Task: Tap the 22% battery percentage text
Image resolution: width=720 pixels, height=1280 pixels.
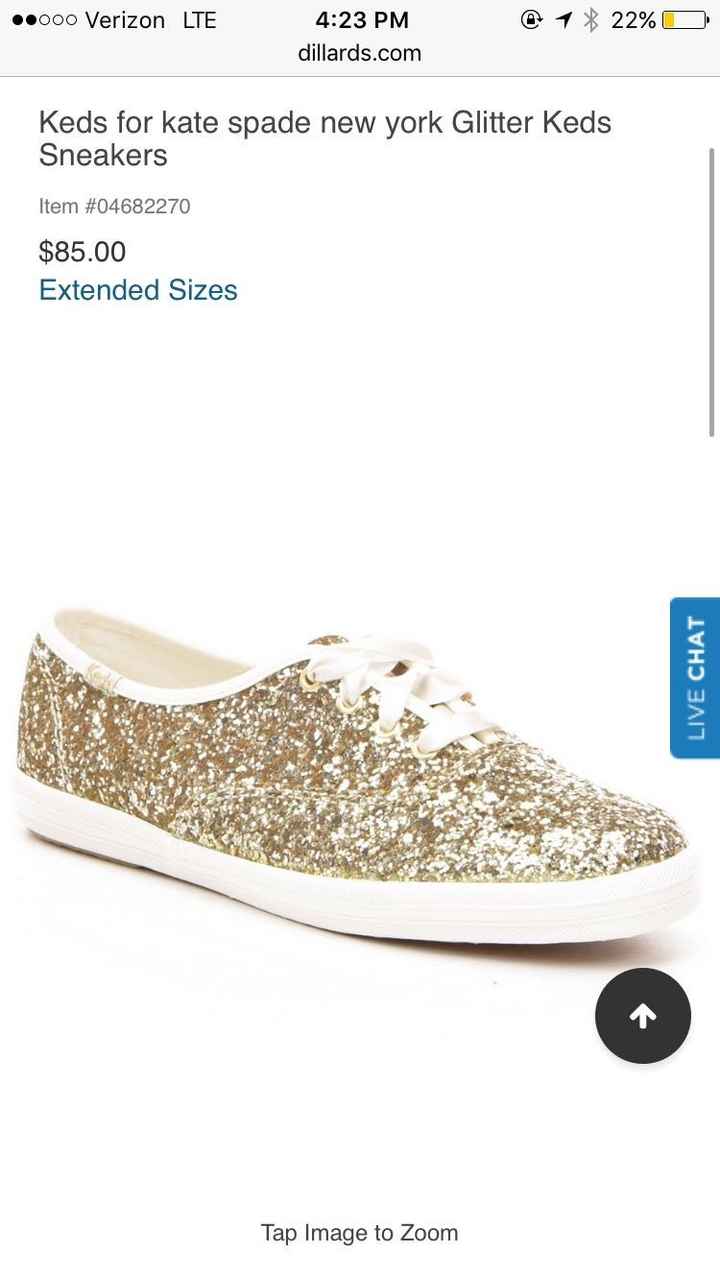Action: coord(631,18)
